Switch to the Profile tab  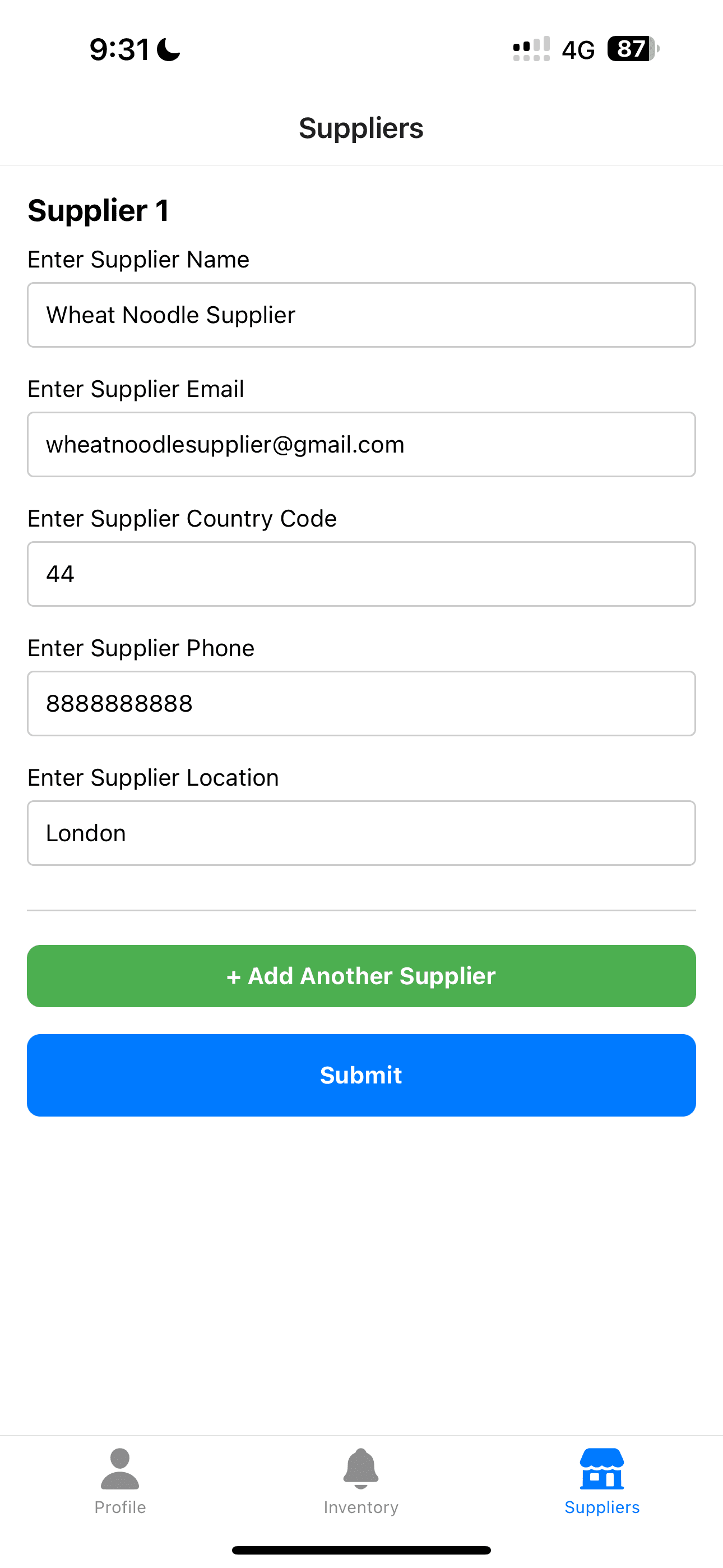click(x=120, y=1482)
